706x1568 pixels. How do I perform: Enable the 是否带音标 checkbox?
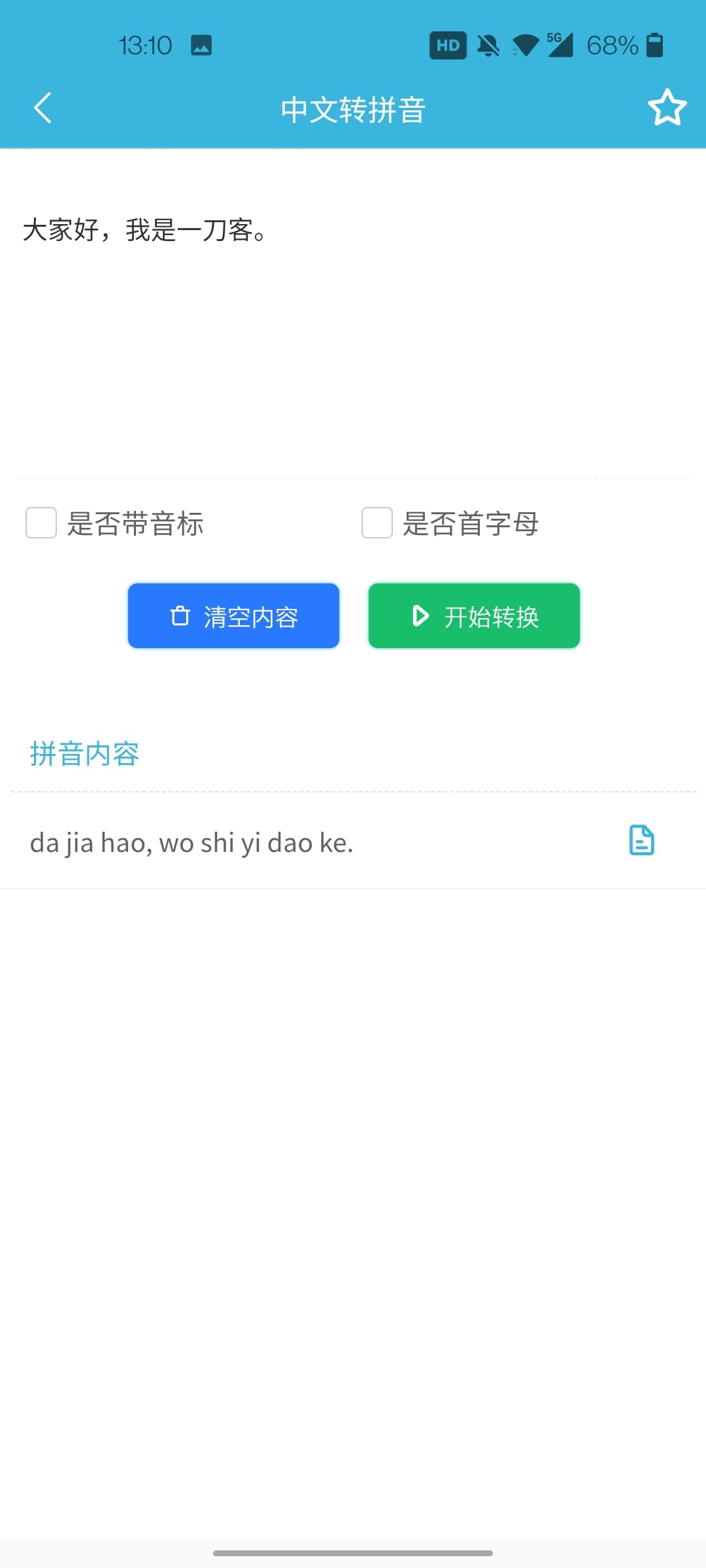click(41, 523)
